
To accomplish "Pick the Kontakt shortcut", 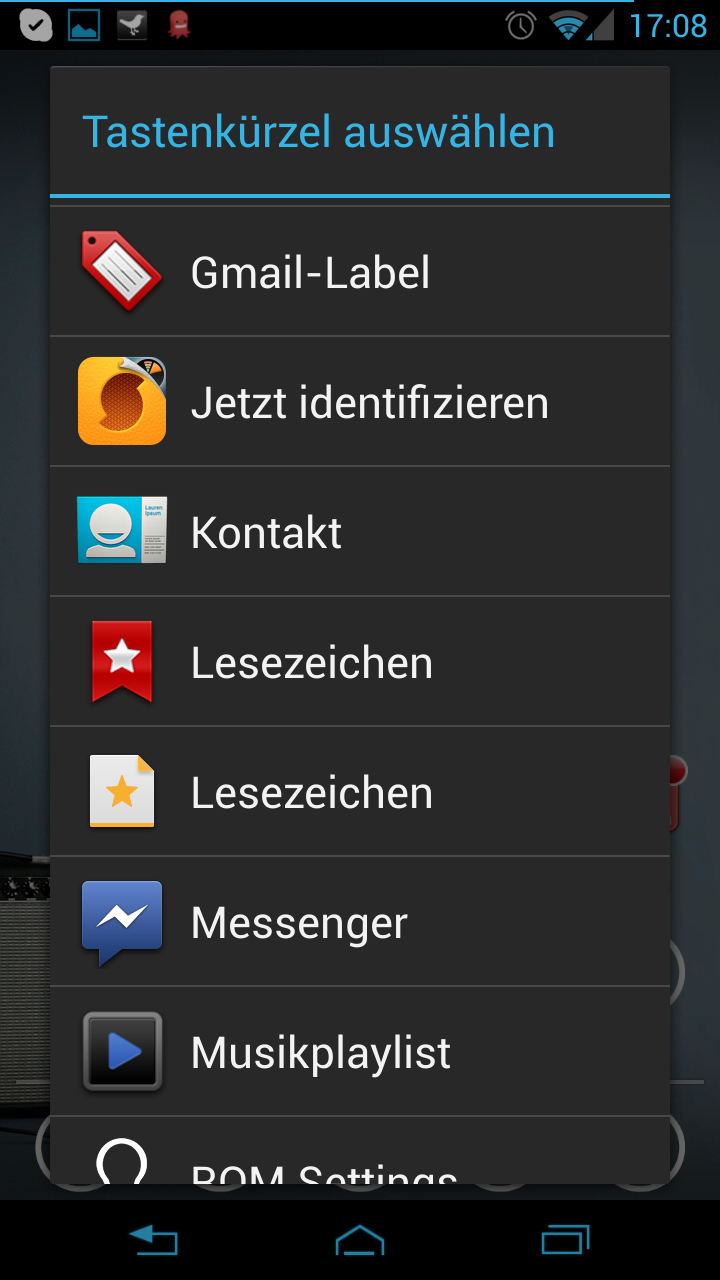I will click(x=360, y=531).
